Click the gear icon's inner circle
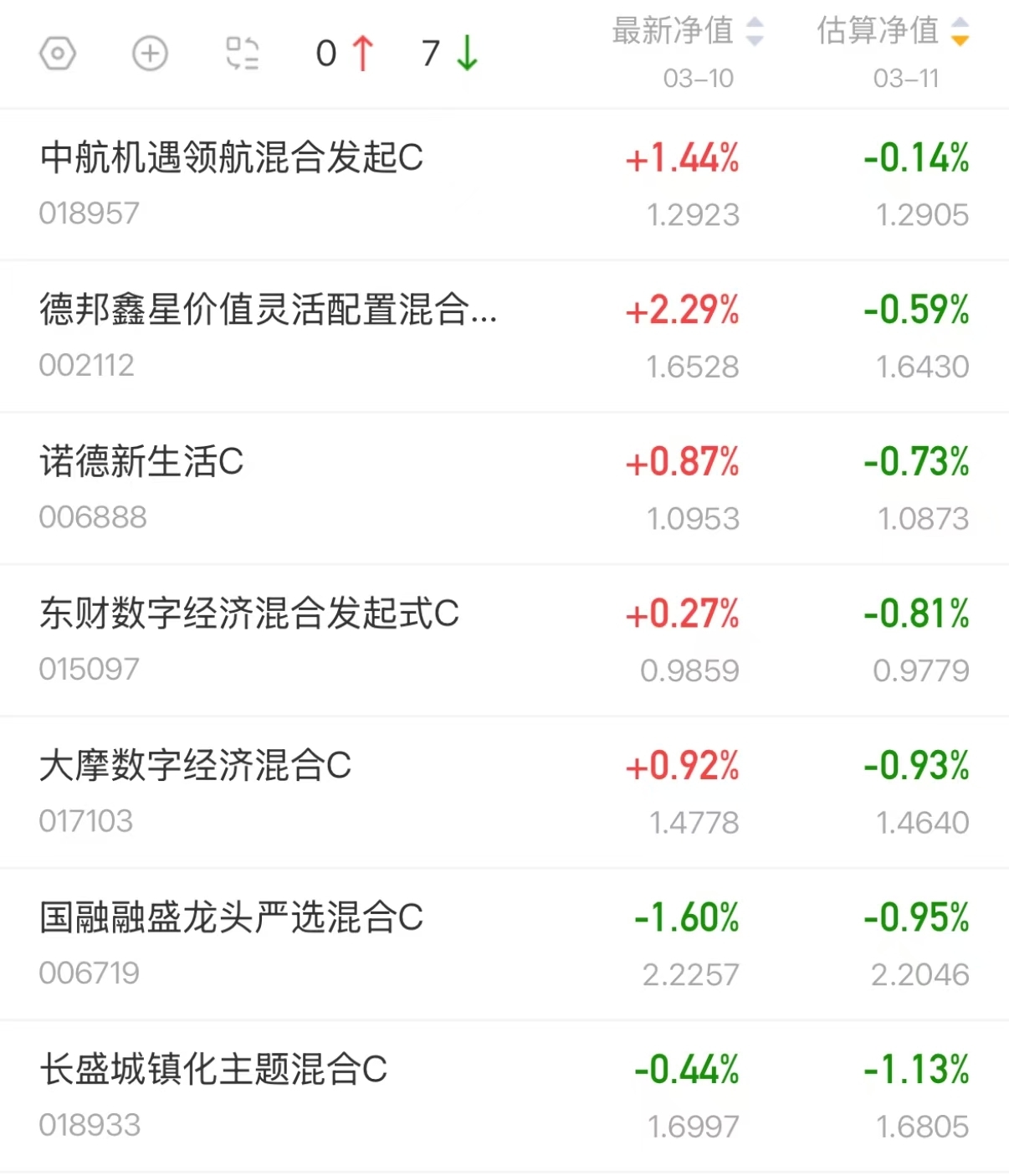This screenshot has height=1176, width=1009. [x=57, y=53]
